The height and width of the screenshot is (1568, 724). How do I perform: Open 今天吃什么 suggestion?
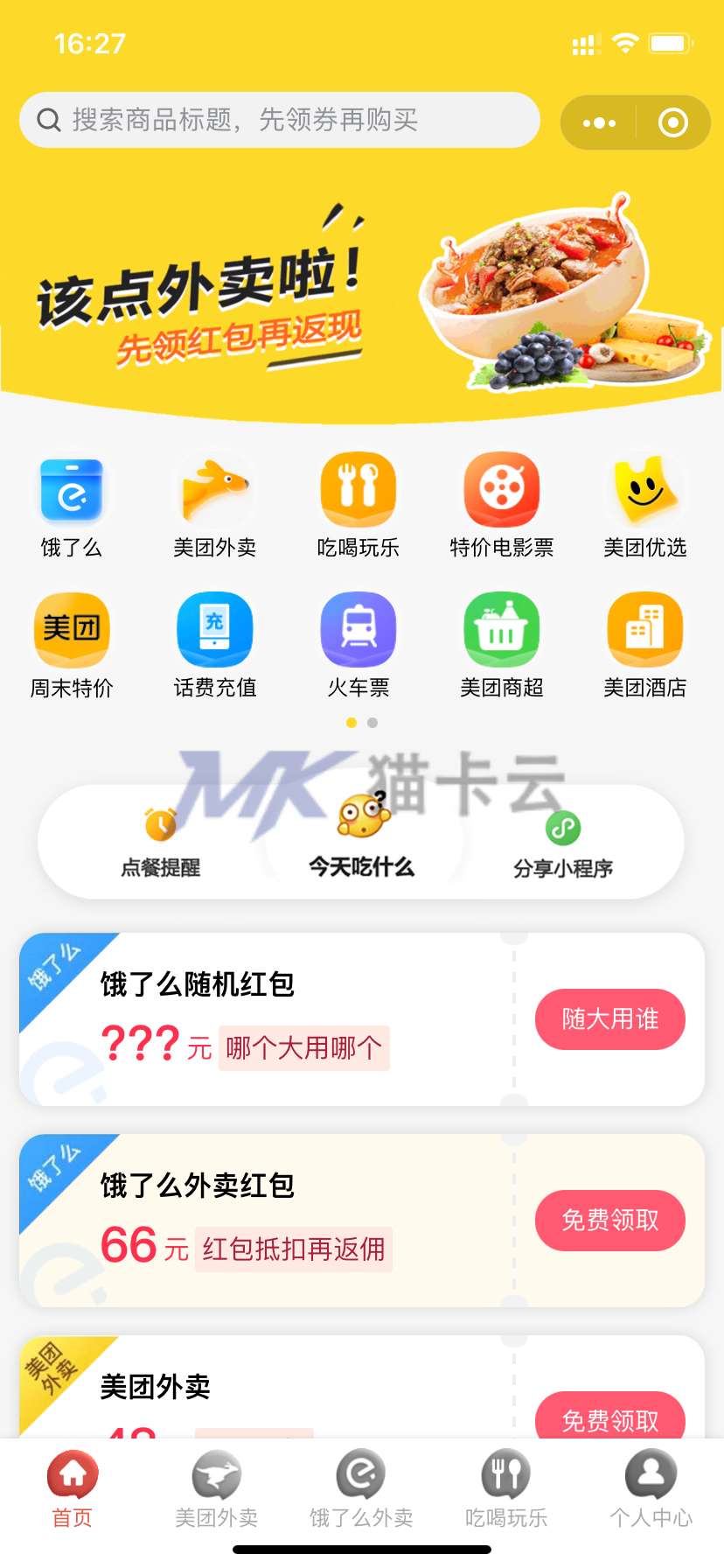pyautogui.click(x=362, y=840)
